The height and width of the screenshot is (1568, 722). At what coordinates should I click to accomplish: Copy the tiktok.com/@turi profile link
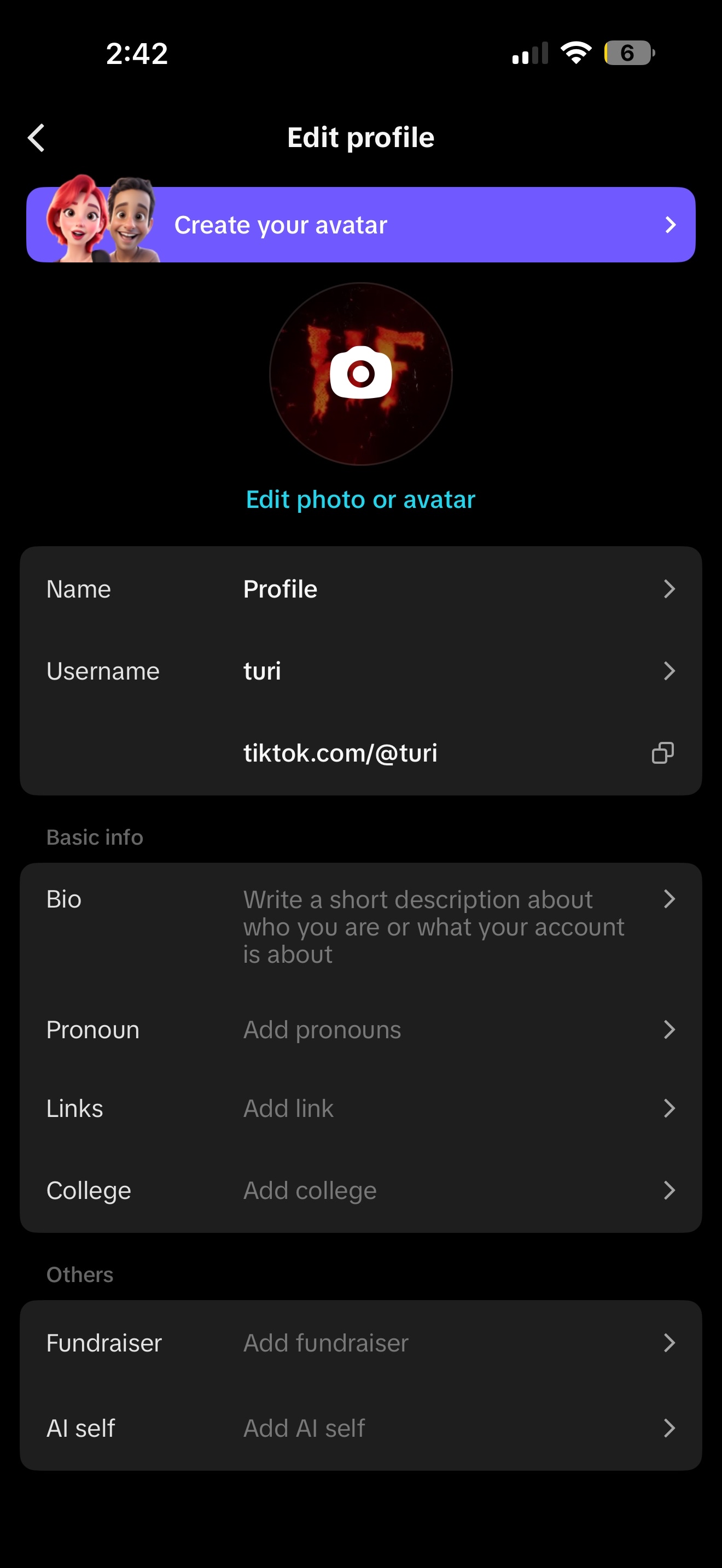pyautogui.click(x=662, y=753)
